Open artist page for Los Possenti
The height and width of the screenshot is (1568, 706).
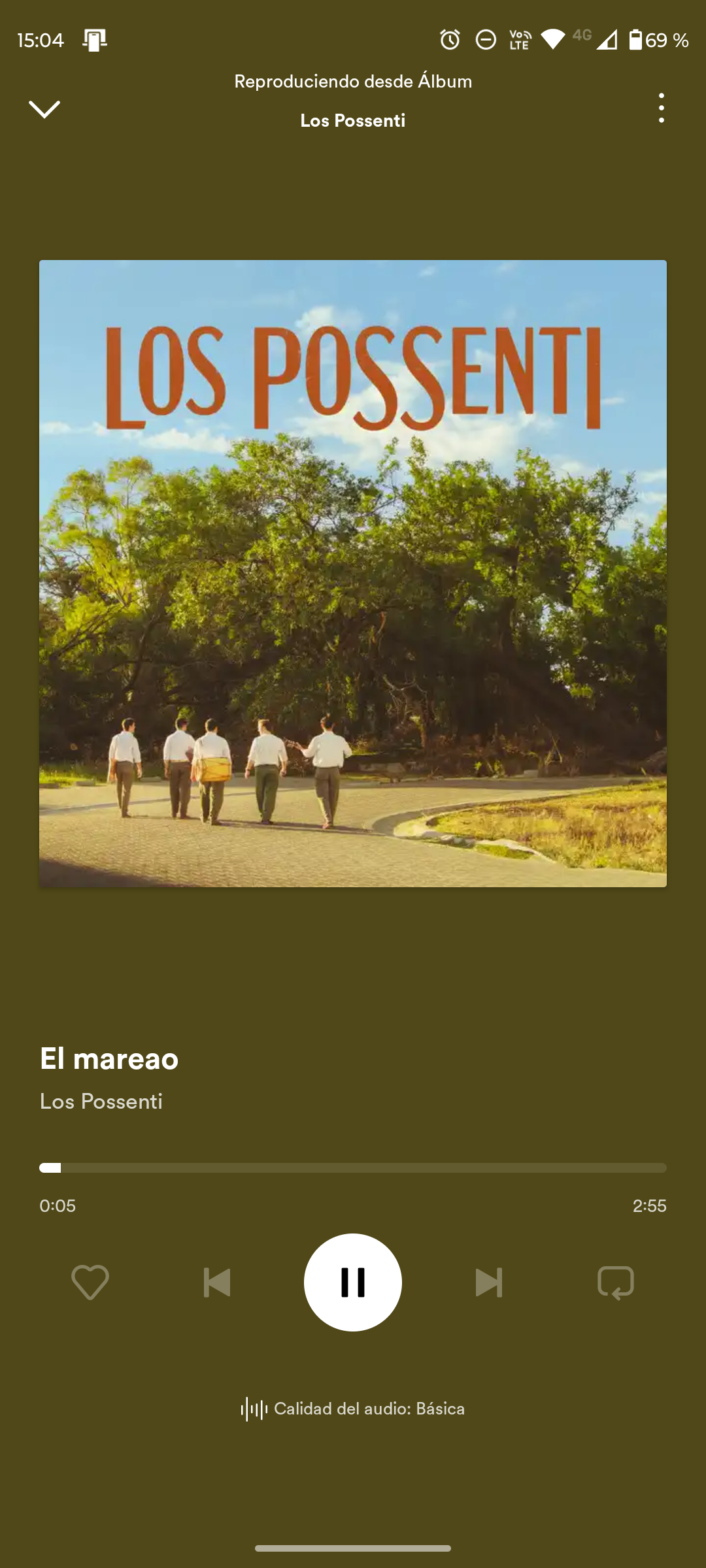(x=102, y=1102)
